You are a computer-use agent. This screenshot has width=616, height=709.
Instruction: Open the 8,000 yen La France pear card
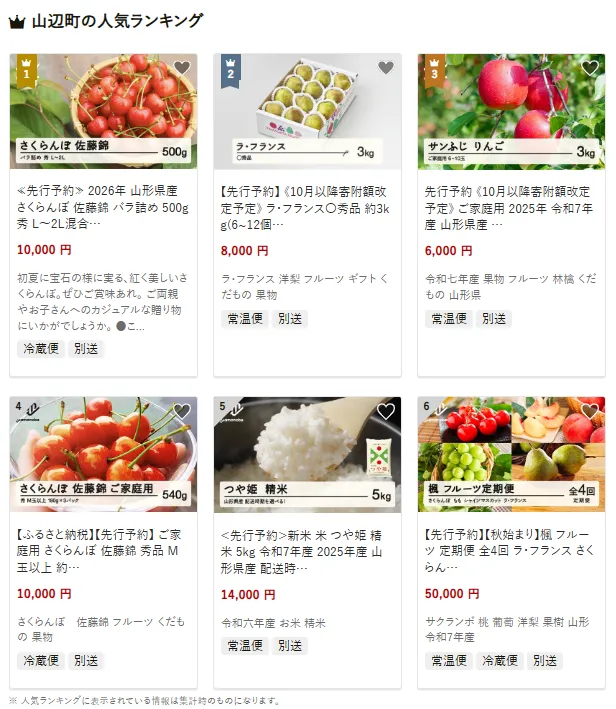[307, 208]
